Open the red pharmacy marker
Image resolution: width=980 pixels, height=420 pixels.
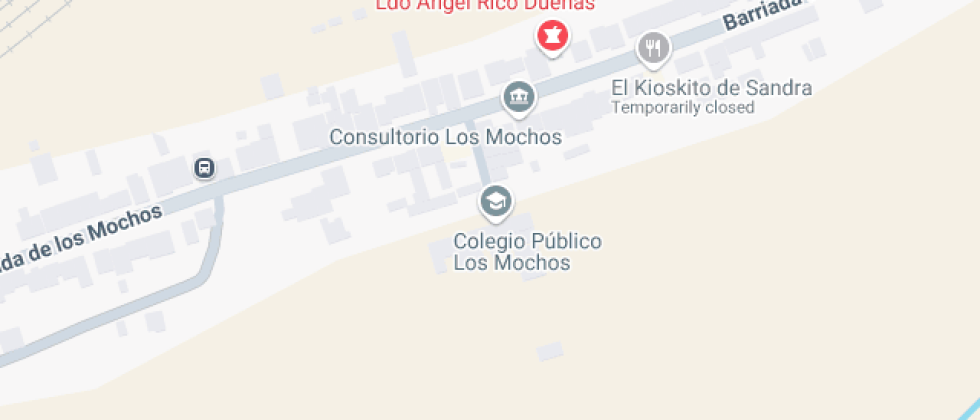(x=552, y=37)
